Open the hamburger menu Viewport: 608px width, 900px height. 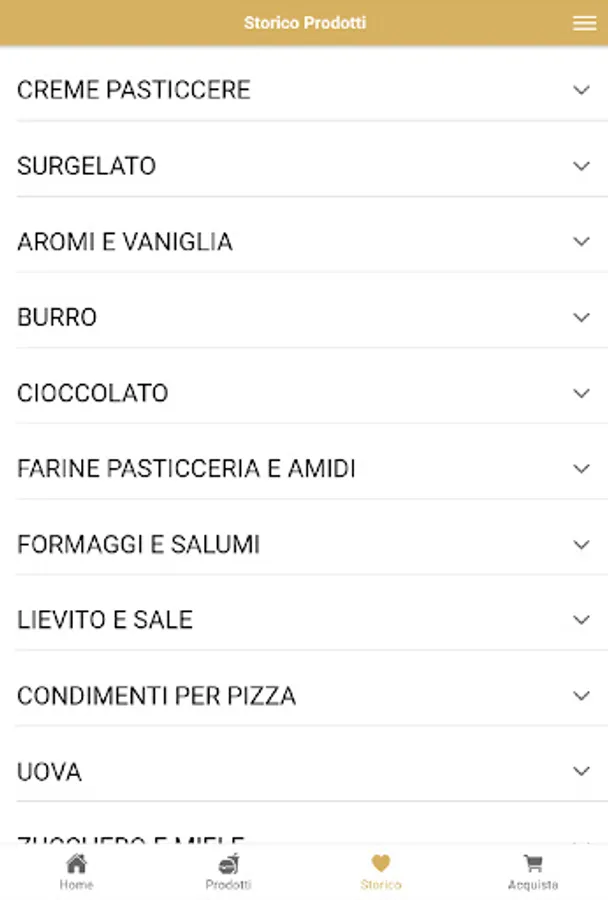coord(584,23)
